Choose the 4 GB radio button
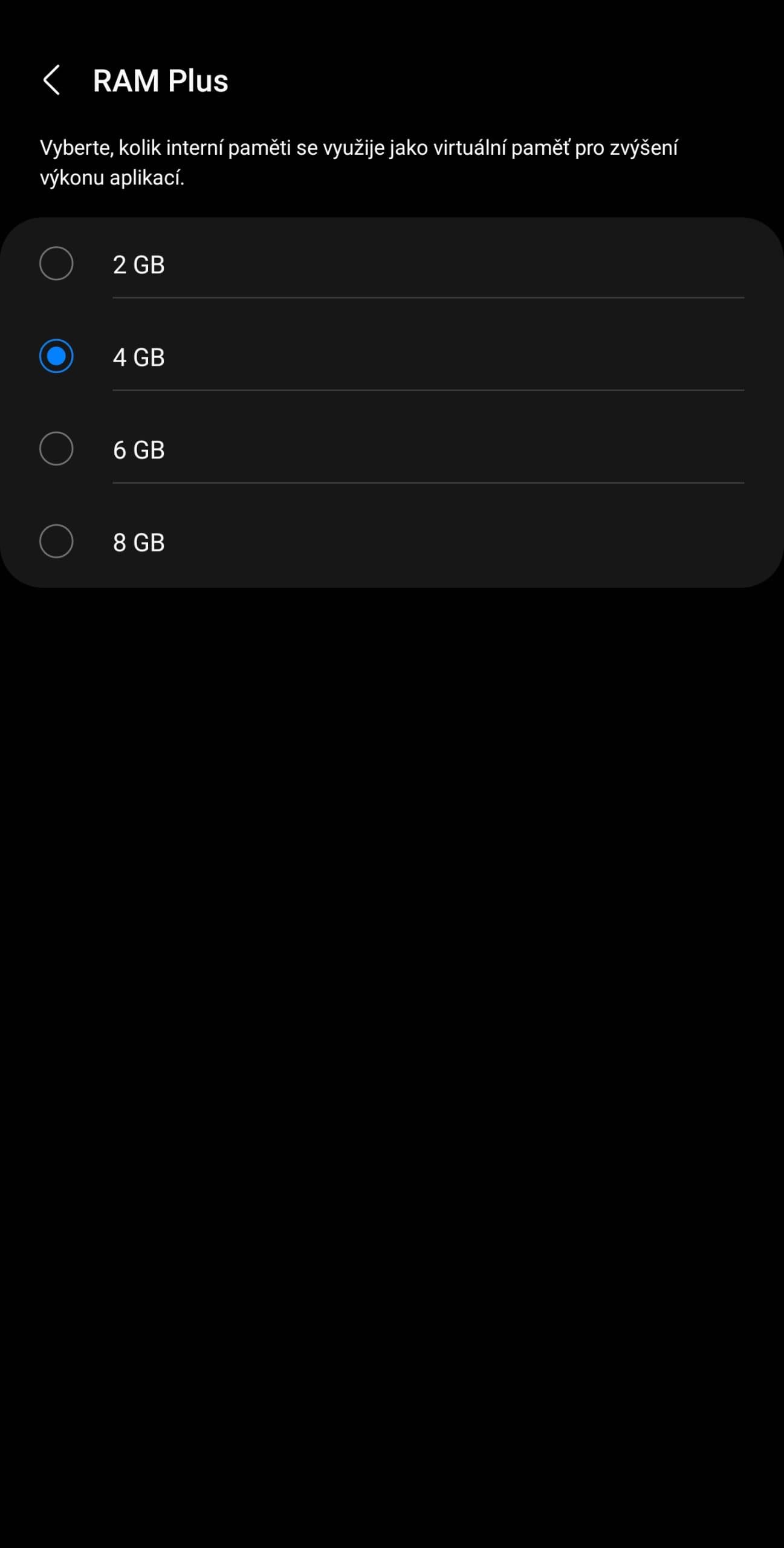 click(x=56, y=356)
